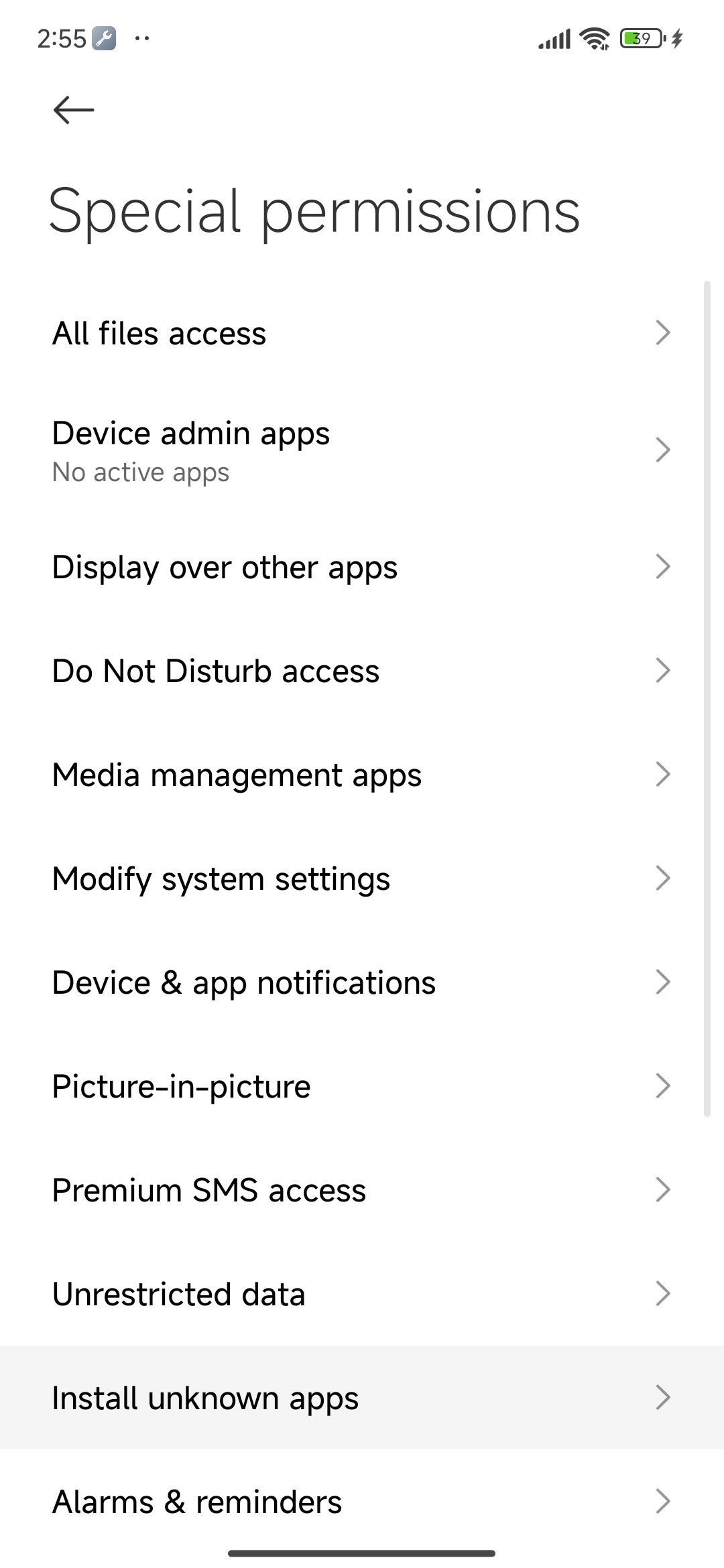Open Picture-in-picture permissions
Image resolution: width=724 pixels, height=1568 pixels.
pos(362,1086)
